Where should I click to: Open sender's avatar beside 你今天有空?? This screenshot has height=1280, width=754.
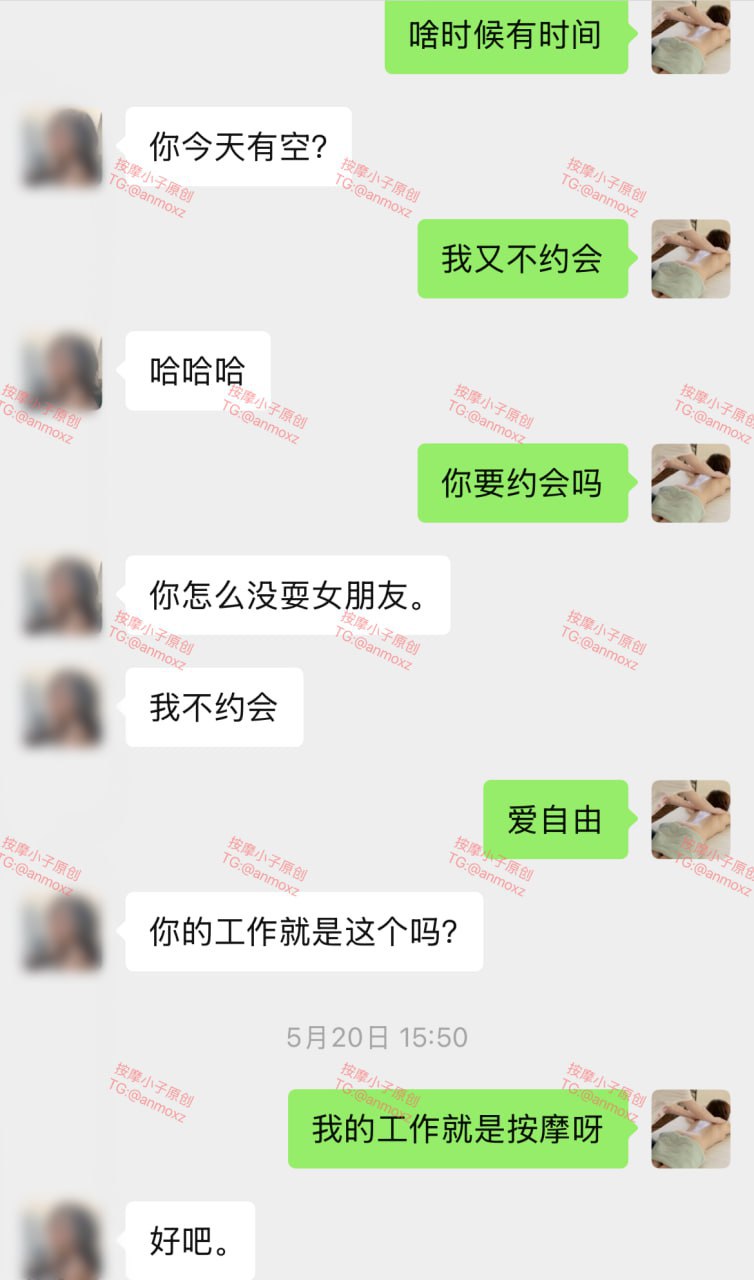(x=62, y=147)
